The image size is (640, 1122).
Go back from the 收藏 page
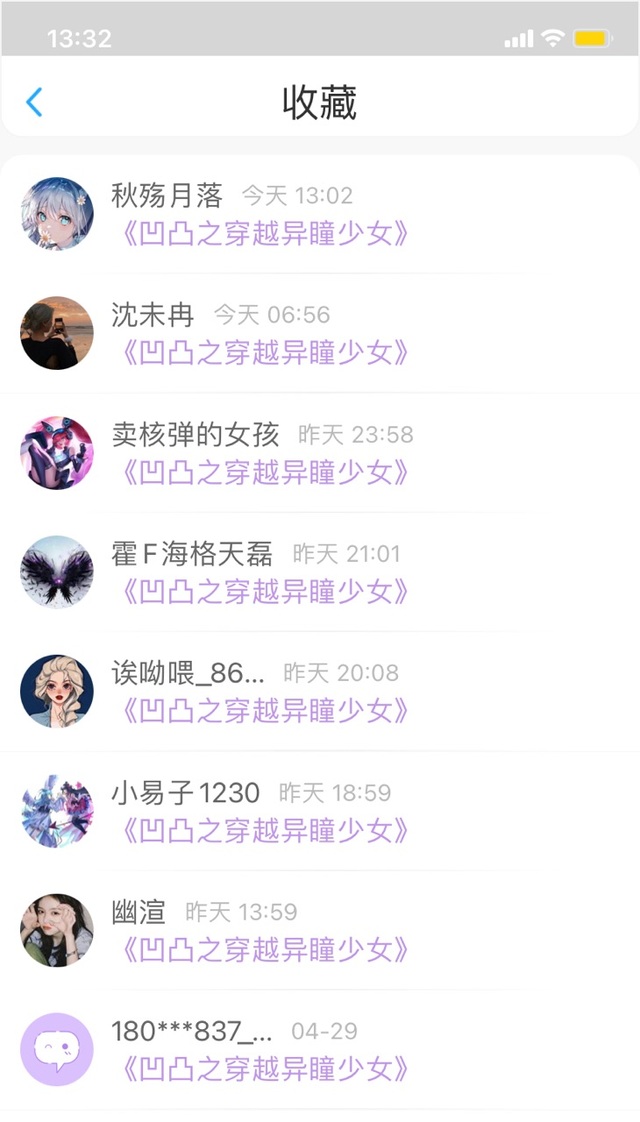pyautogui.click(x=35, y=102)
